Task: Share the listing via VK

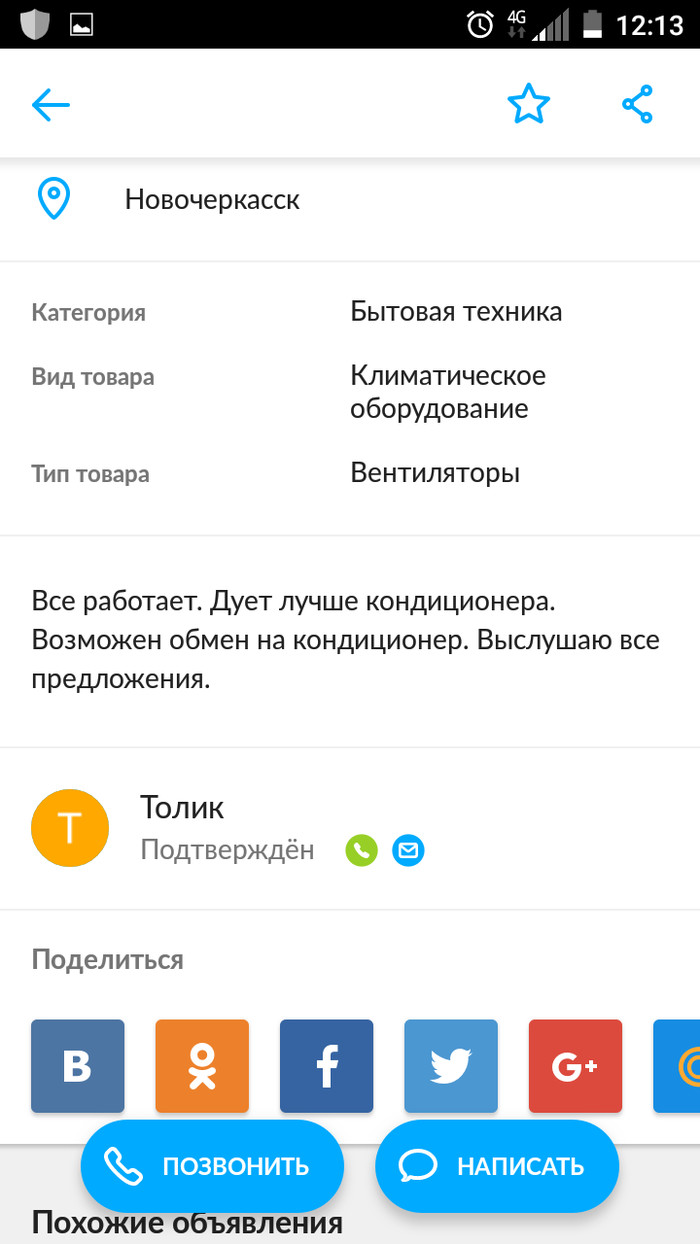Action: pos(78,1066)
